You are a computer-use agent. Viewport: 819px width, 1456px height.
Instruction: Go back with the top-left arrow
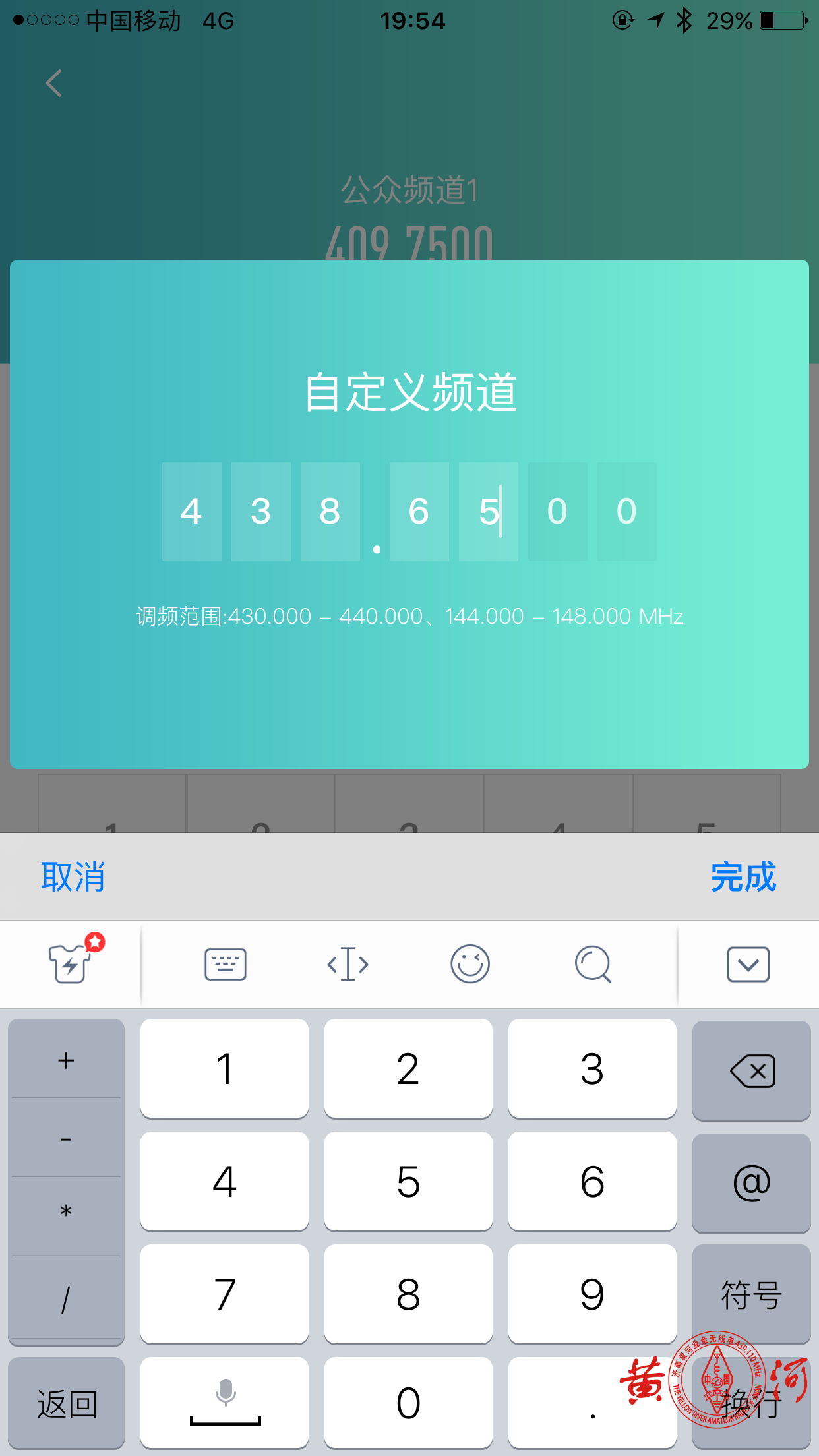(x=54, y=83)
